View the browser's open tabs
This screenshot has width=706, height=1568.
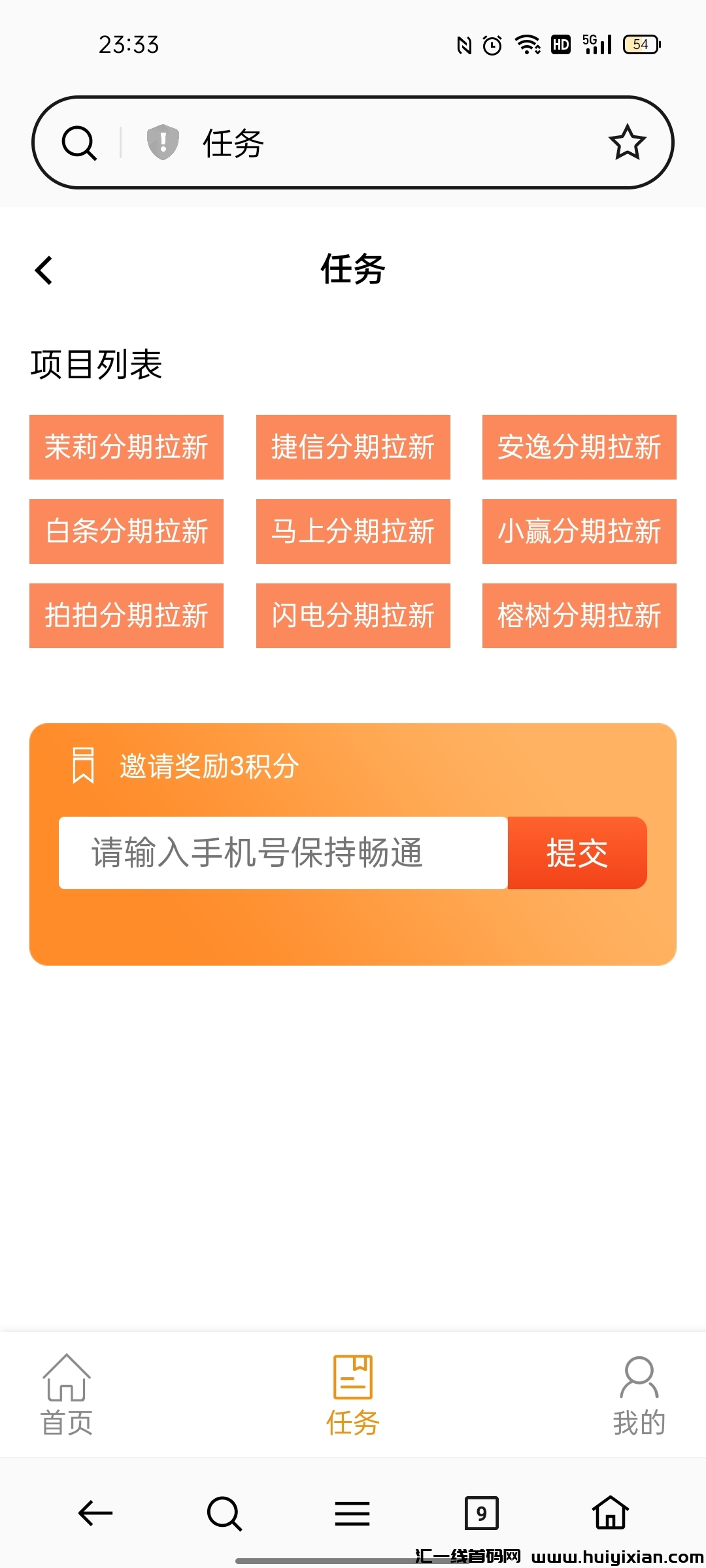click(481, 1513)
